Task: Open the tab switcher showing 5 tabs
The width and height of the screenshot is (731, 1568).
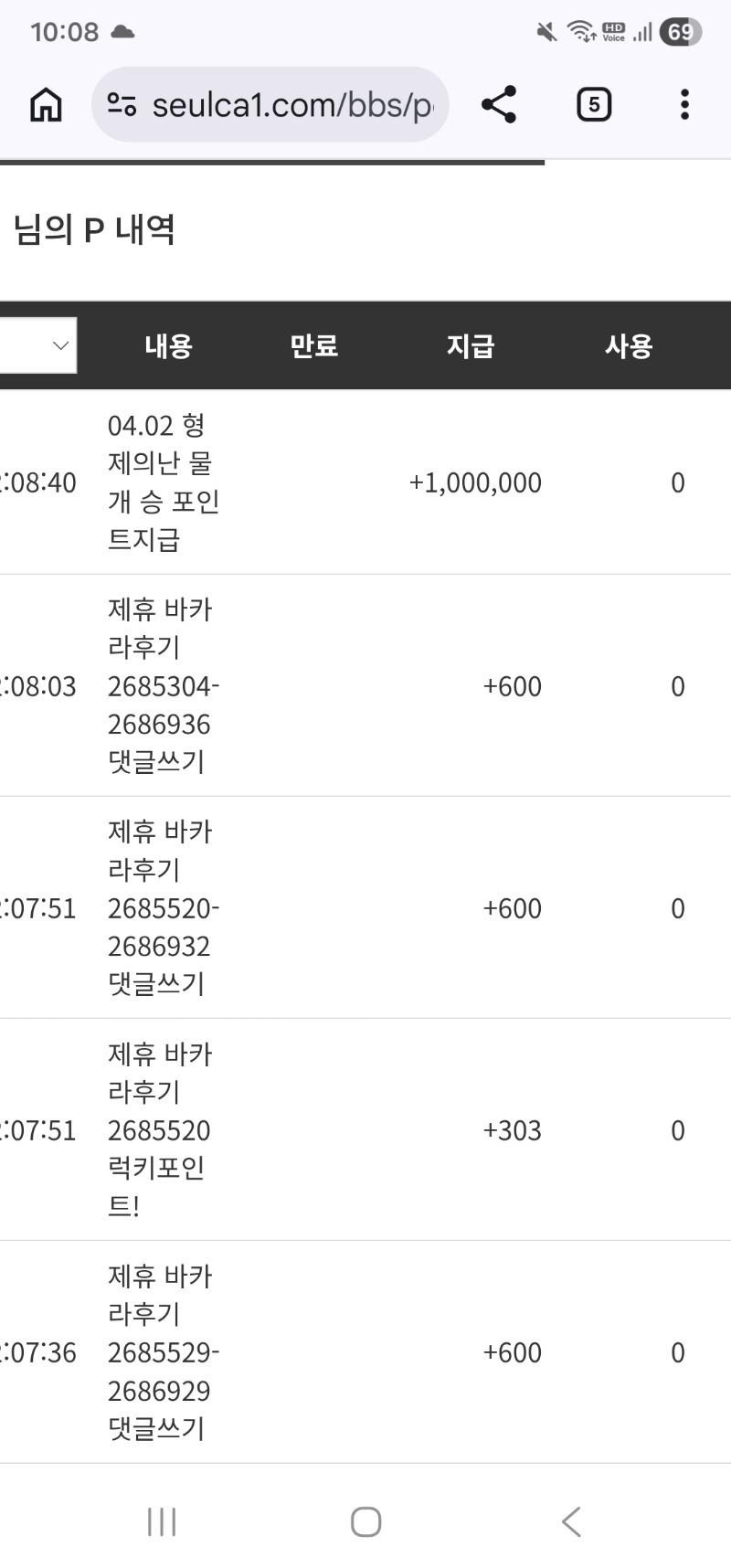Action: (594, 105)
